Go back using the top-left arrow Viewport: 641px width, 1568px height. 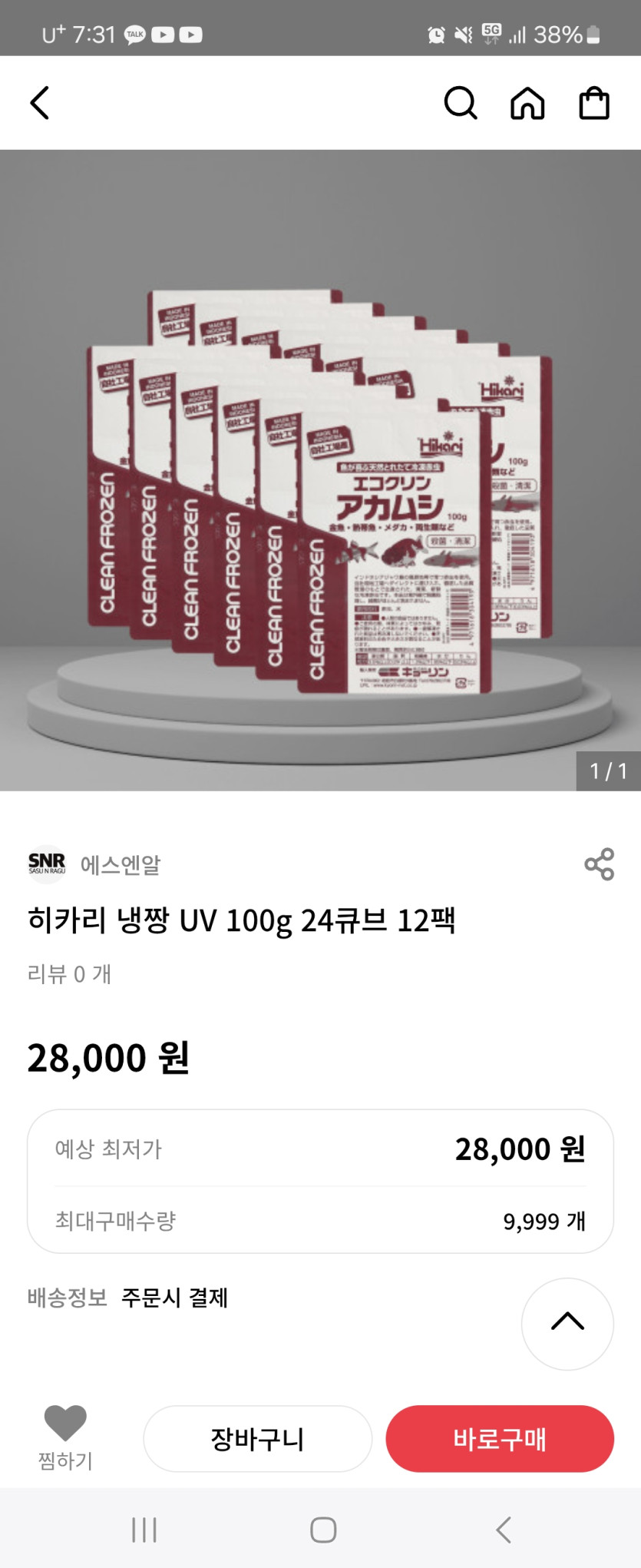40,103
